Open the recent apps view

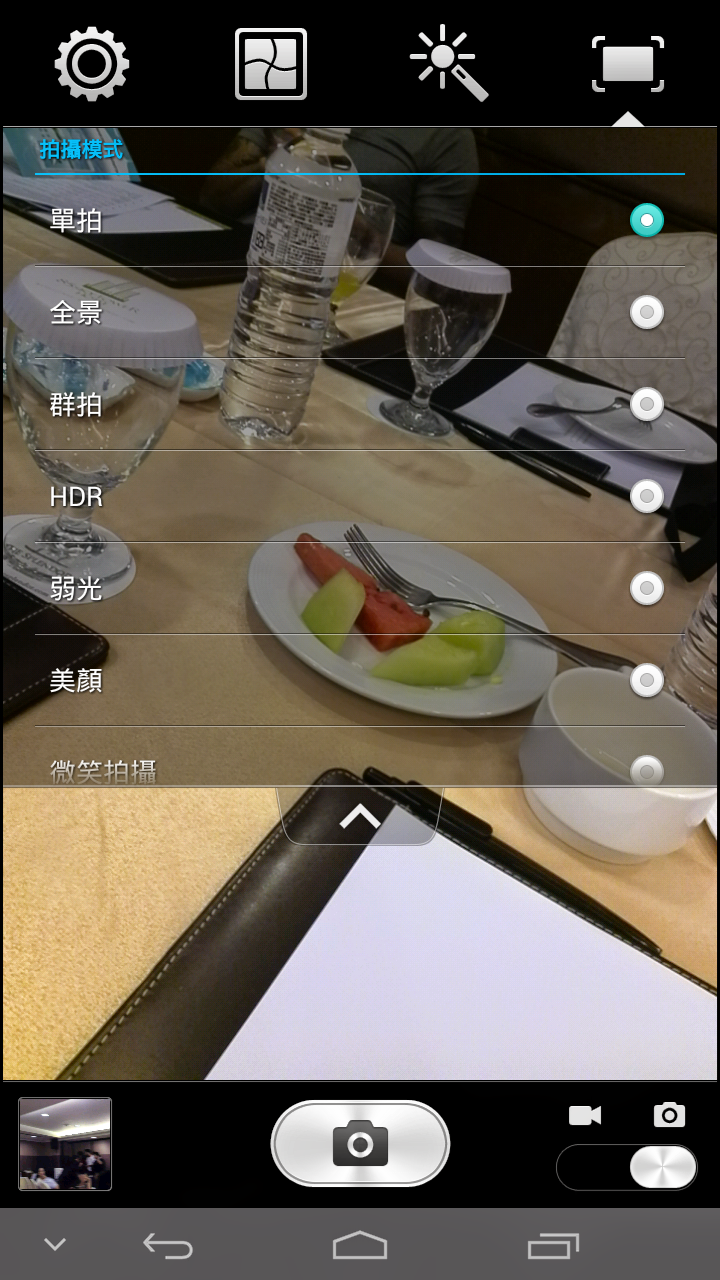click(553, 1245)
